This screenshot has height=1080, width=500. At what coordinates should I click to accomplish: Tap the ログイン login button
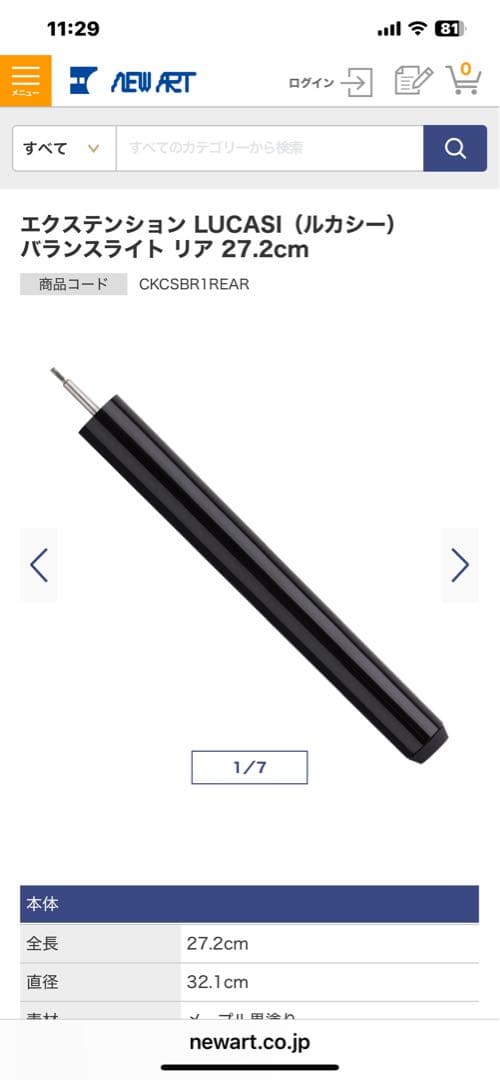[x=331, y=83]
